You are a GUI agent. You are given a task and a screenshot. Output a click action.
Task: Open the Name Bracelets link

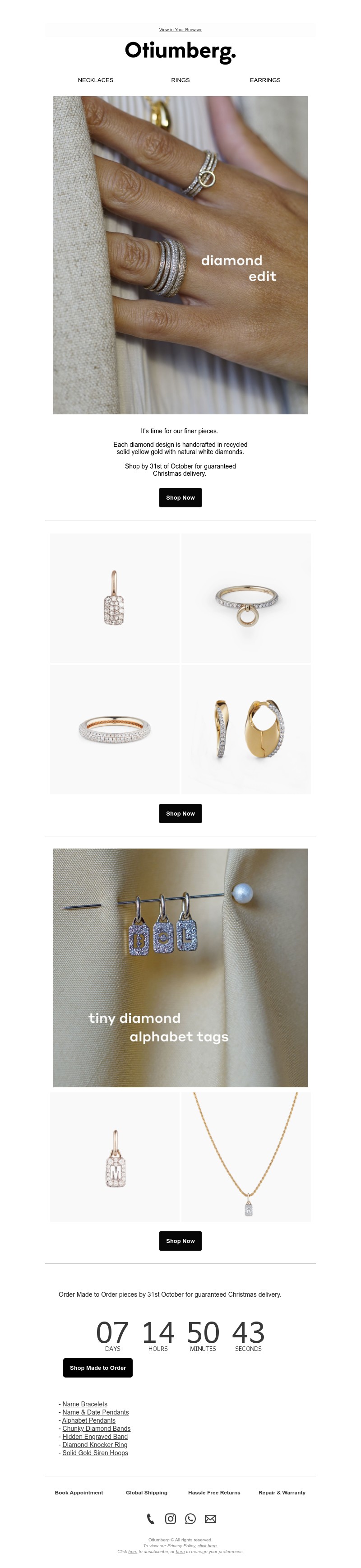coord(85,1404)
